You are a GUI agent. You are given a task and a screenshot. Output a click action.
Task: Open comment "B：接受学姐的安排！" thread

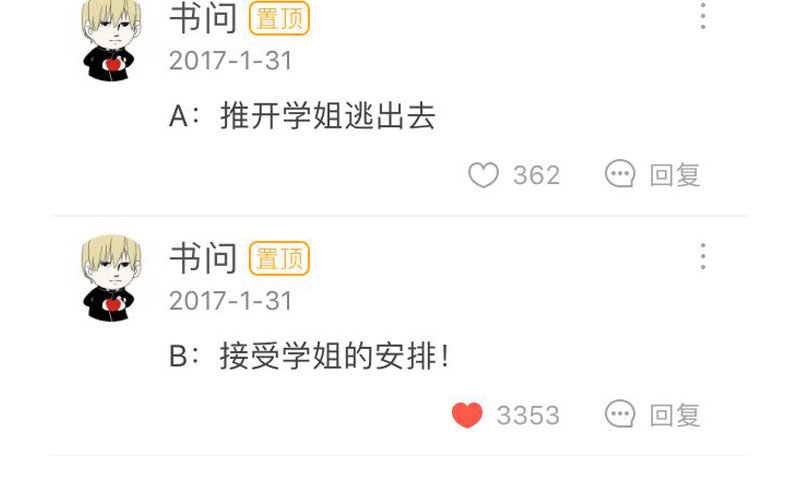310,357
